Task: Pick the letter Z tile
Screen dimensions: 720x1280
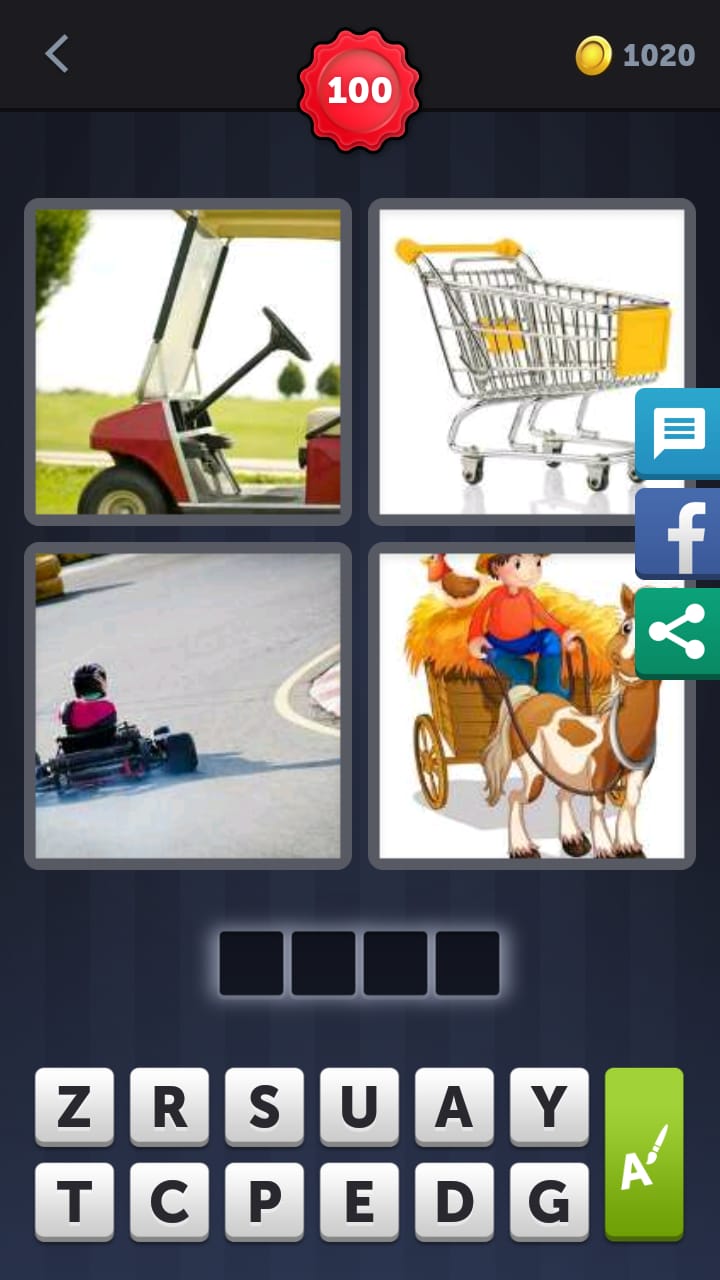Action: [x=74, y=1106]
